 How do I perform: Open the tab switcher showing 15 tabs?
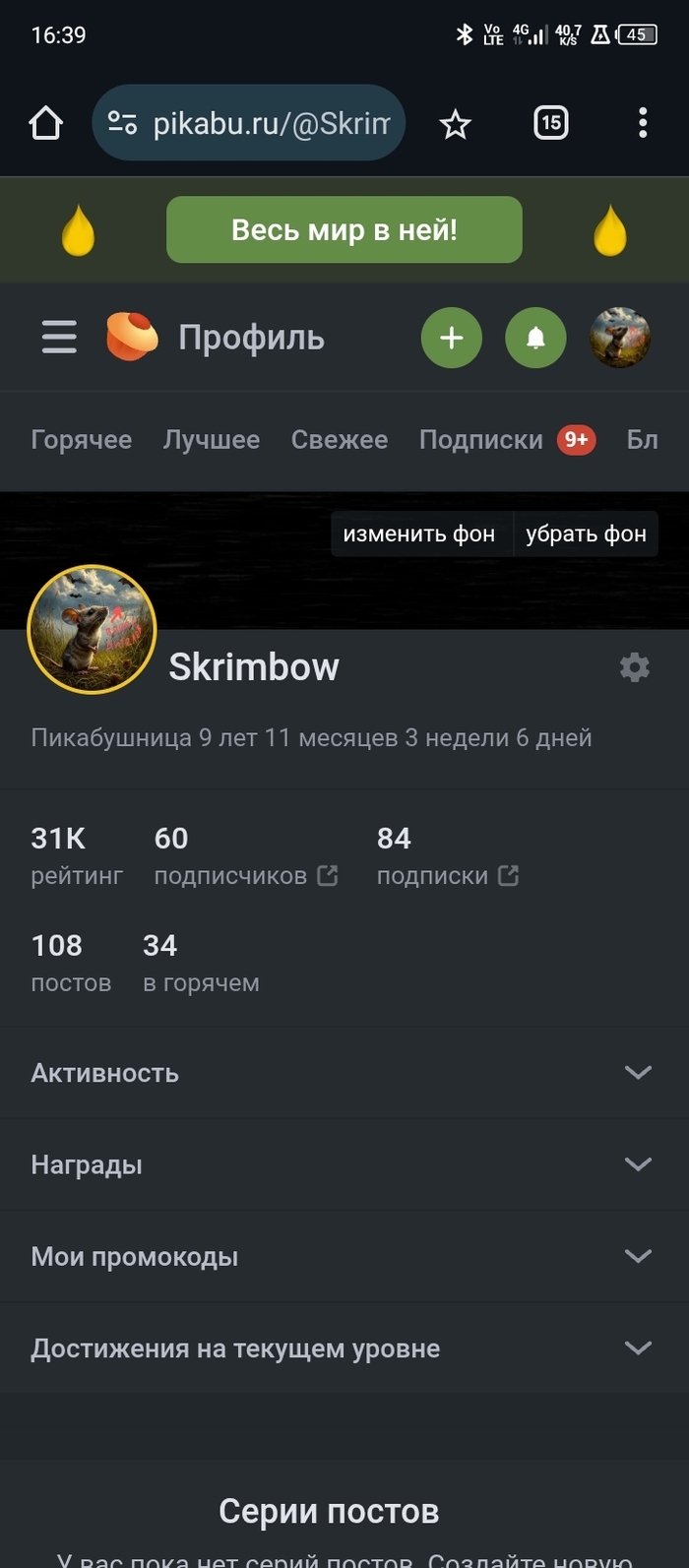coord(550,123)
